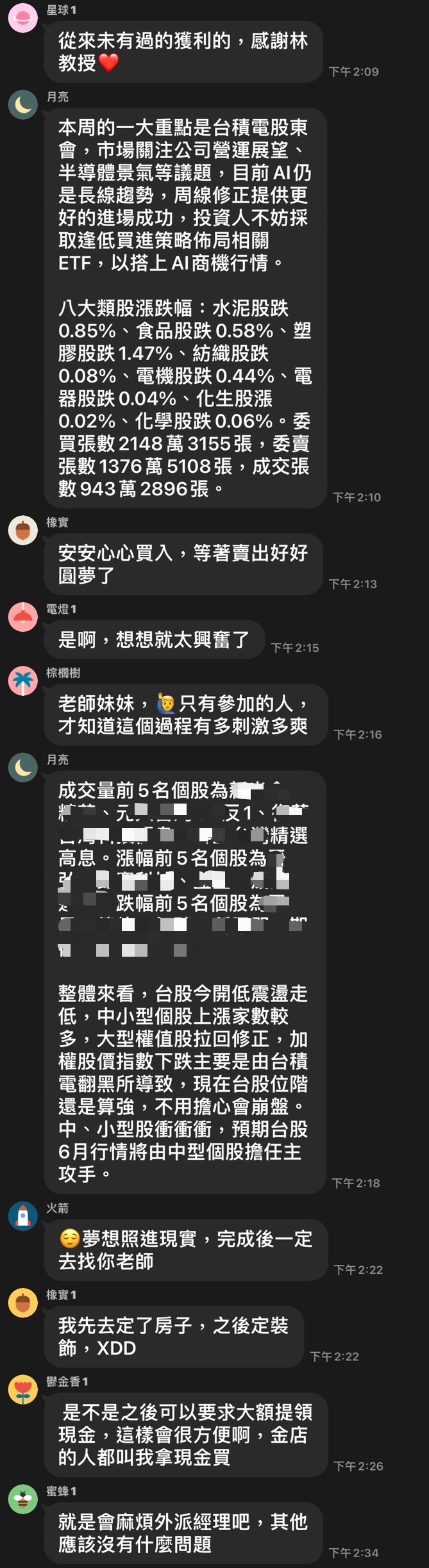Open the 蜜蜂1 bee avatar profile
Viewport: 429px width, 1568px height.
coord(22,1499)
